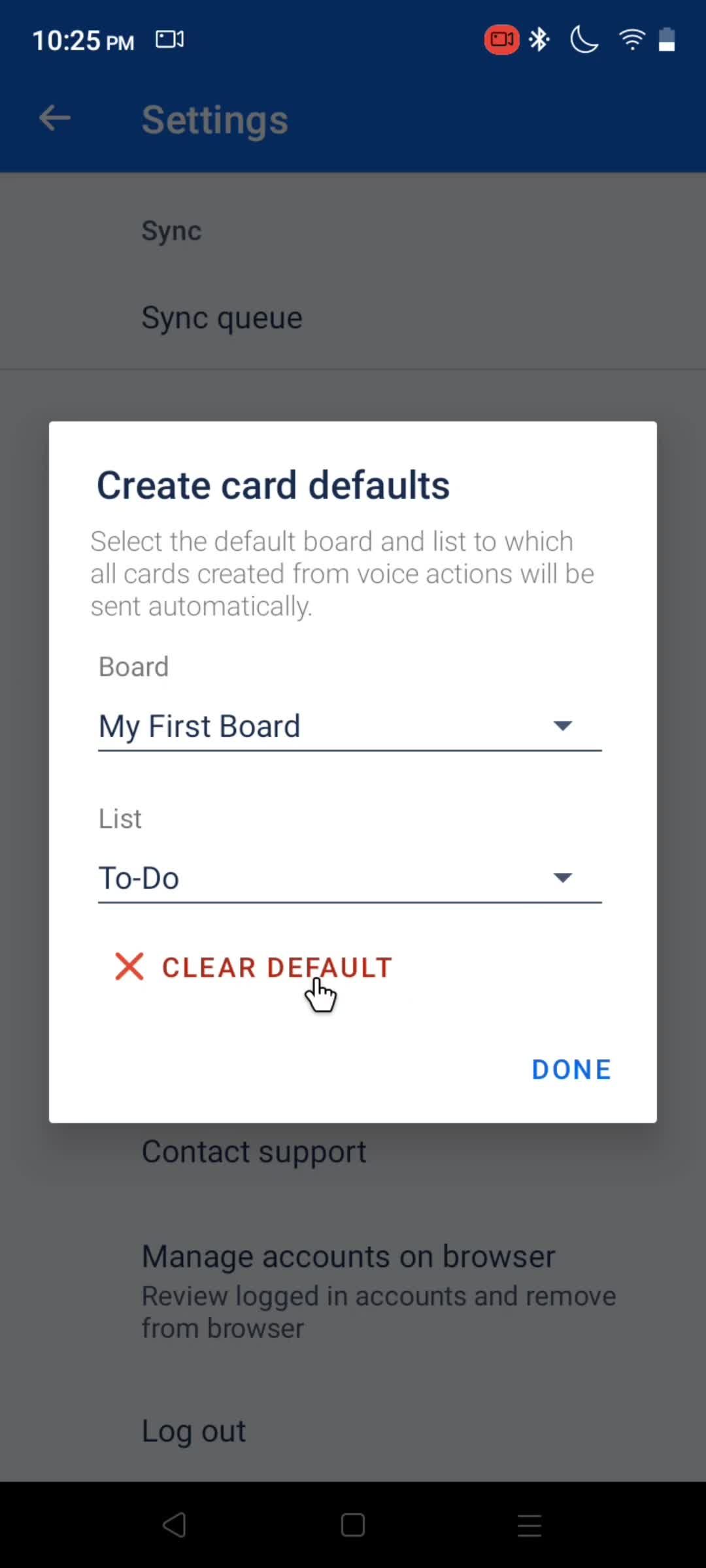Expand the Board selector dropdown arrow

pos(563,725)
